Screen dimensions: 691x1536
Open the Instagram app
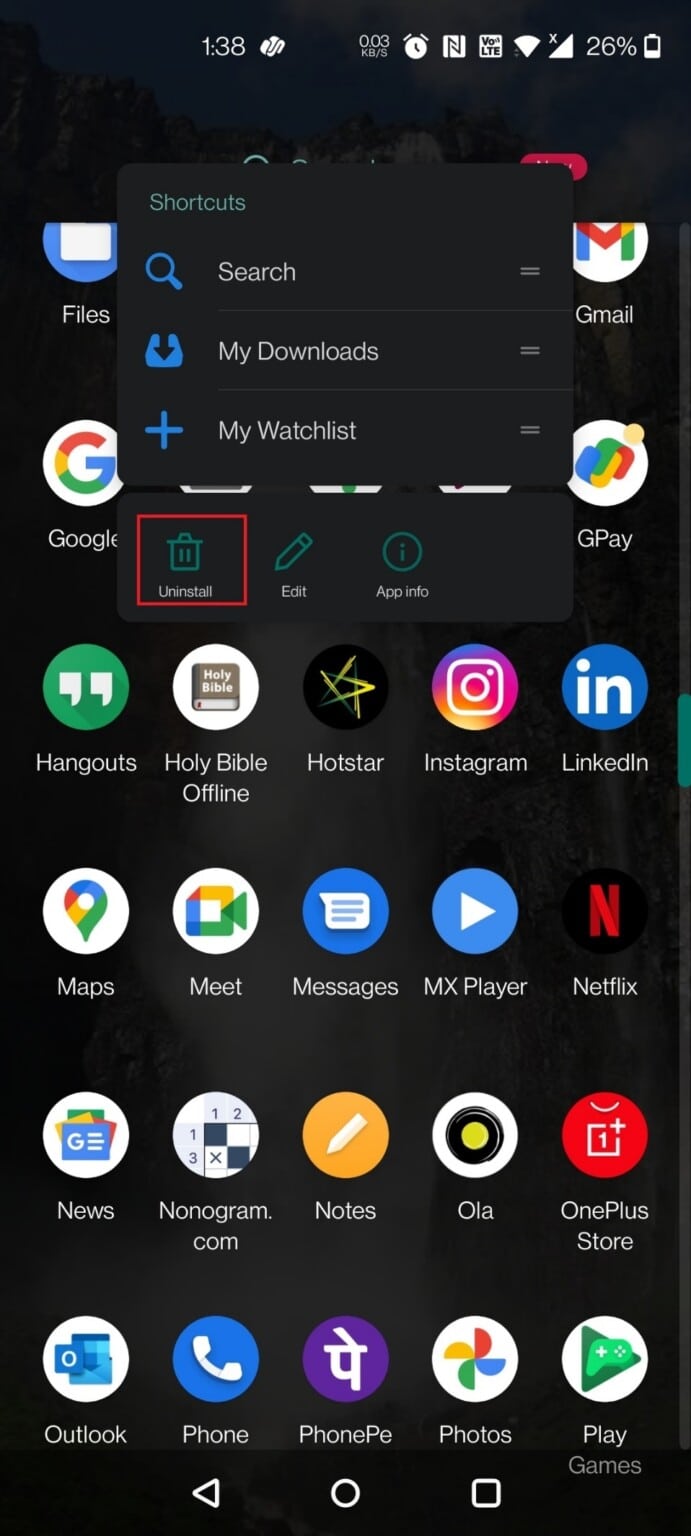tap(475, 688)
